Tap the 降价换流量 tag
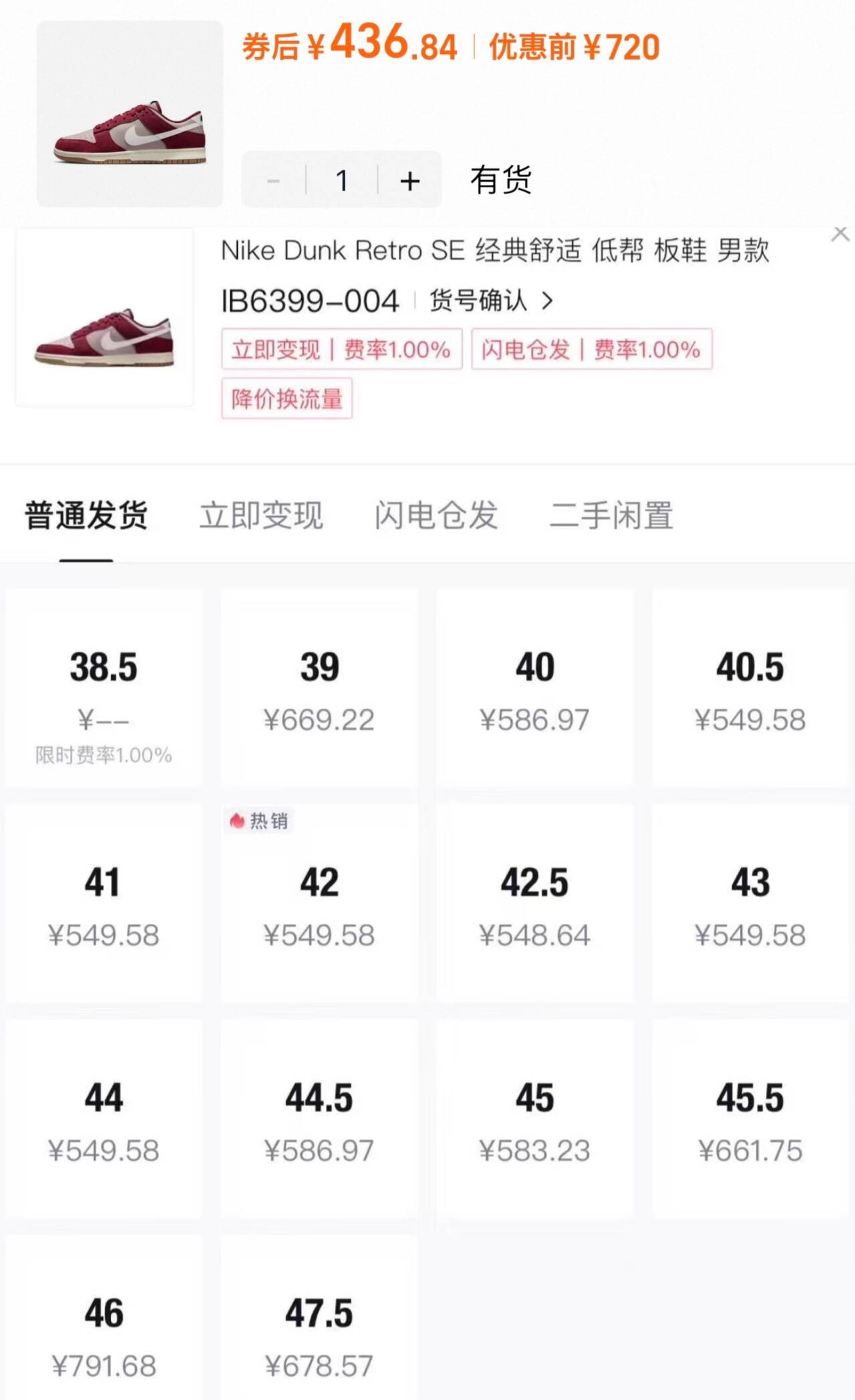 (x=287, y=399)
